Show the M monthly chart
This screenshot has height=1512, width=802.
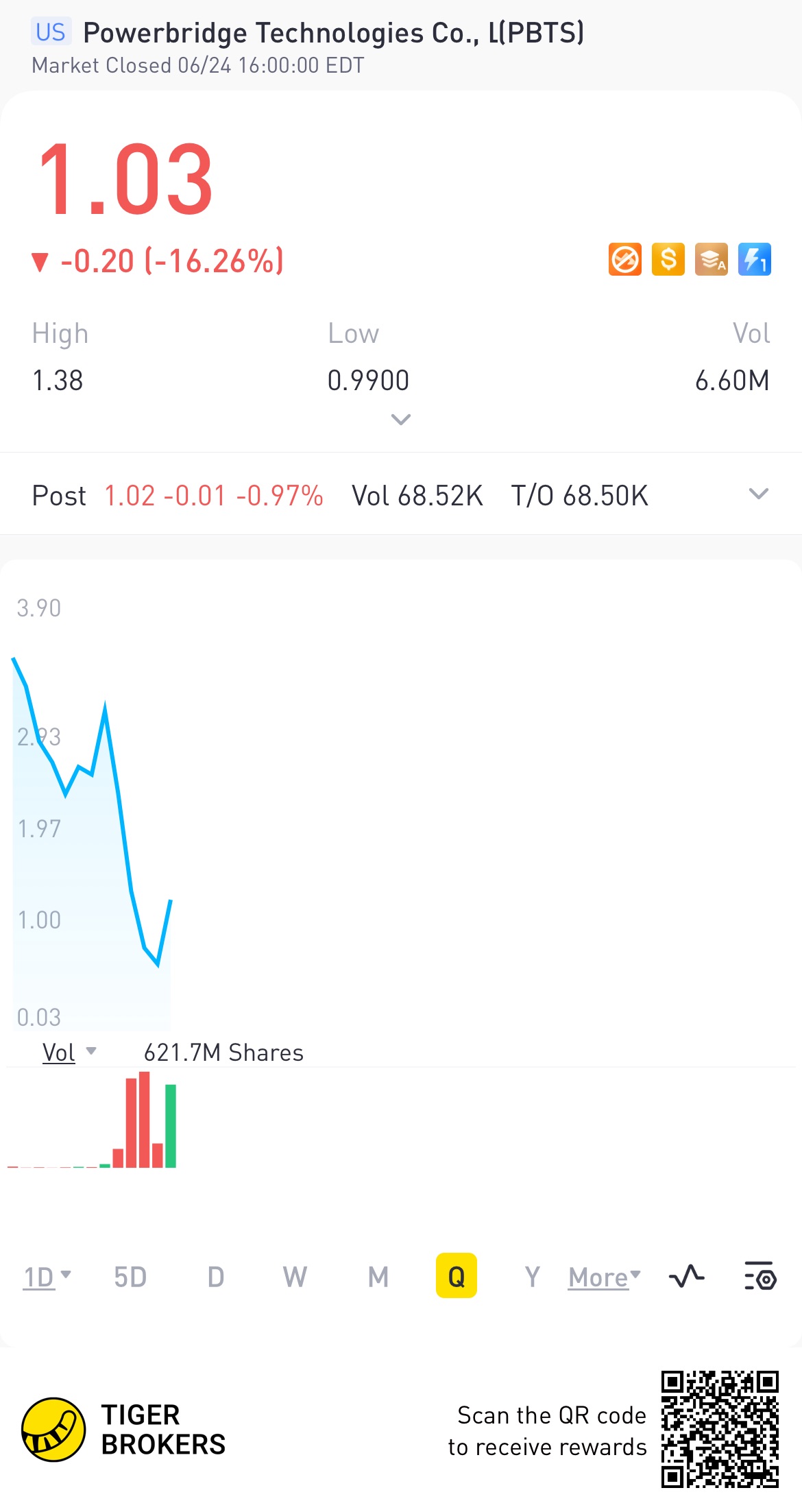click(x=378, y=1277)
